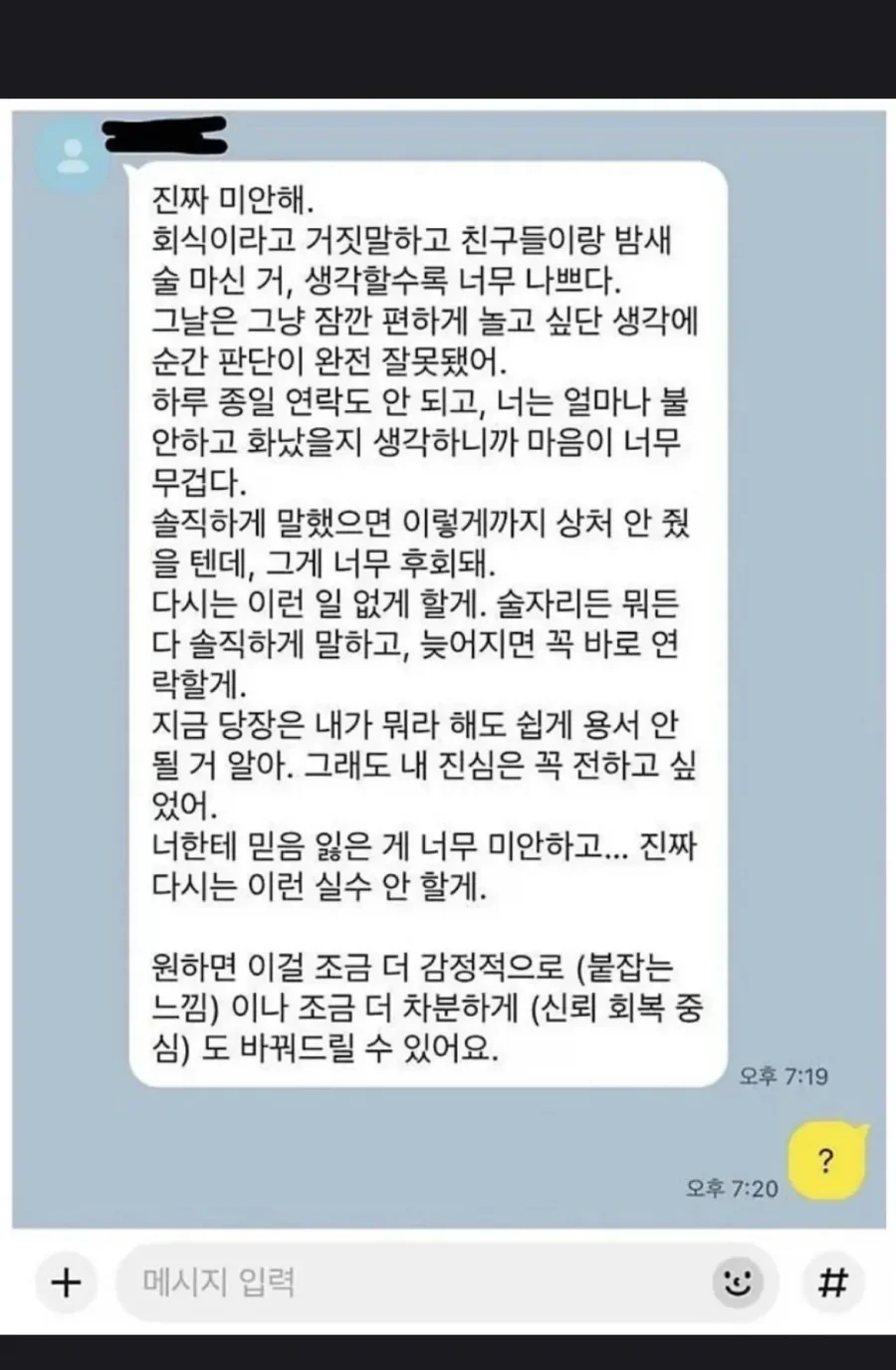Open the emoticon picker
Image resolution: width=896 pixels, height=1370 pixels.
coord(738,1282)
